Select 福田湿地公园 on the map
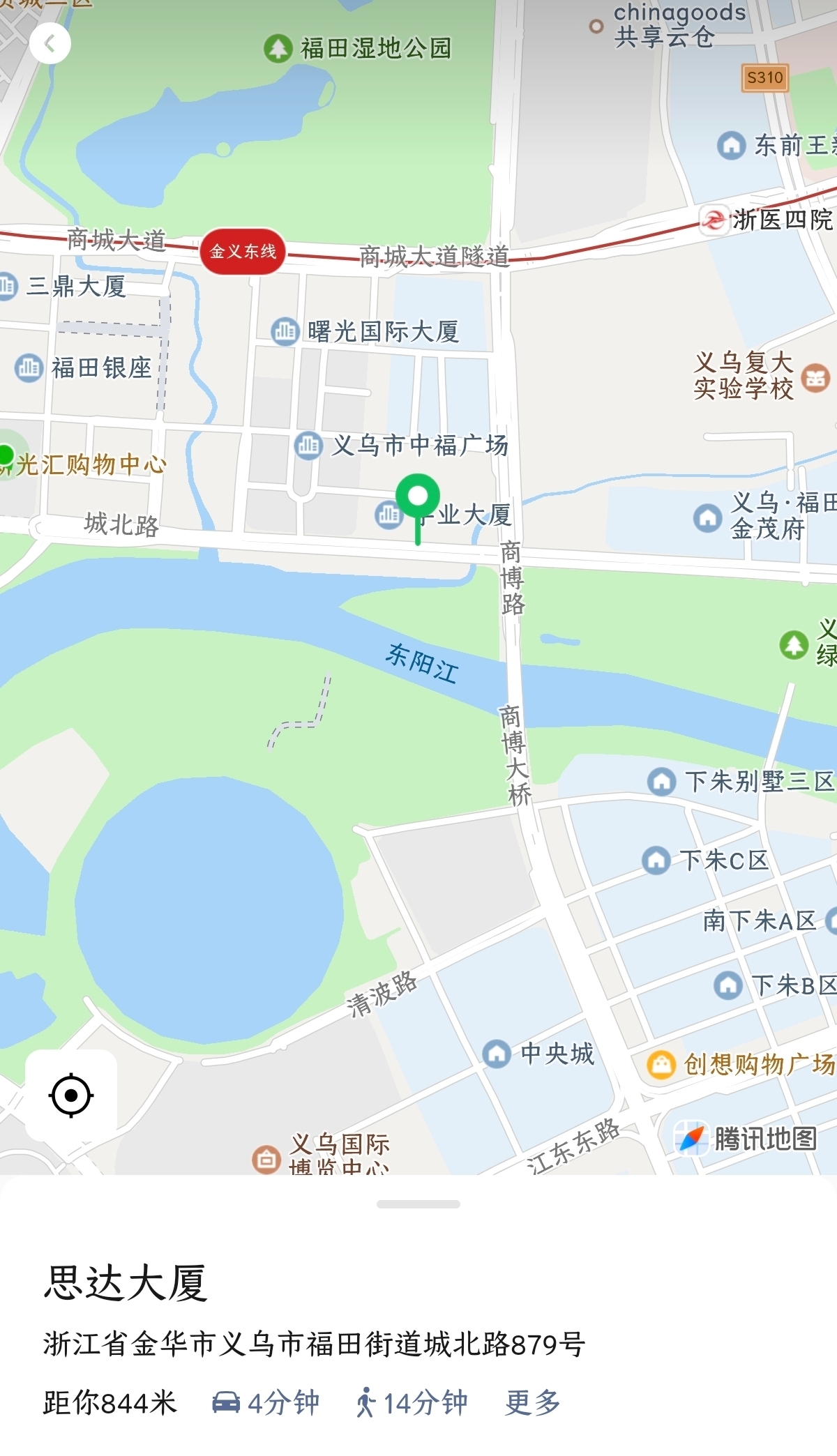 (x=358, y=48)
